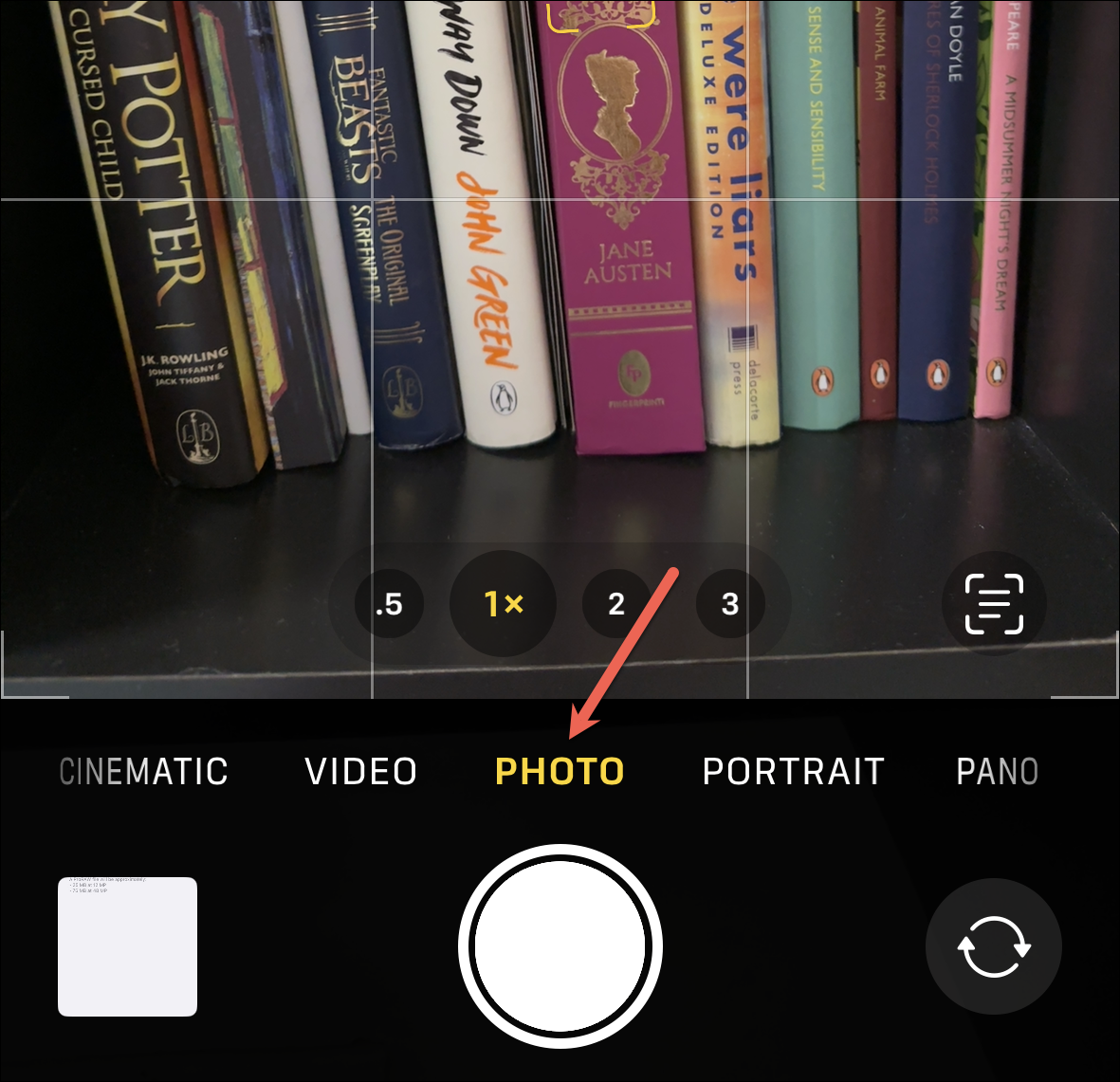Switch to 3× telephoto zoom
The height and width of the screenshot is (1082, 1120).
point(729,604)
